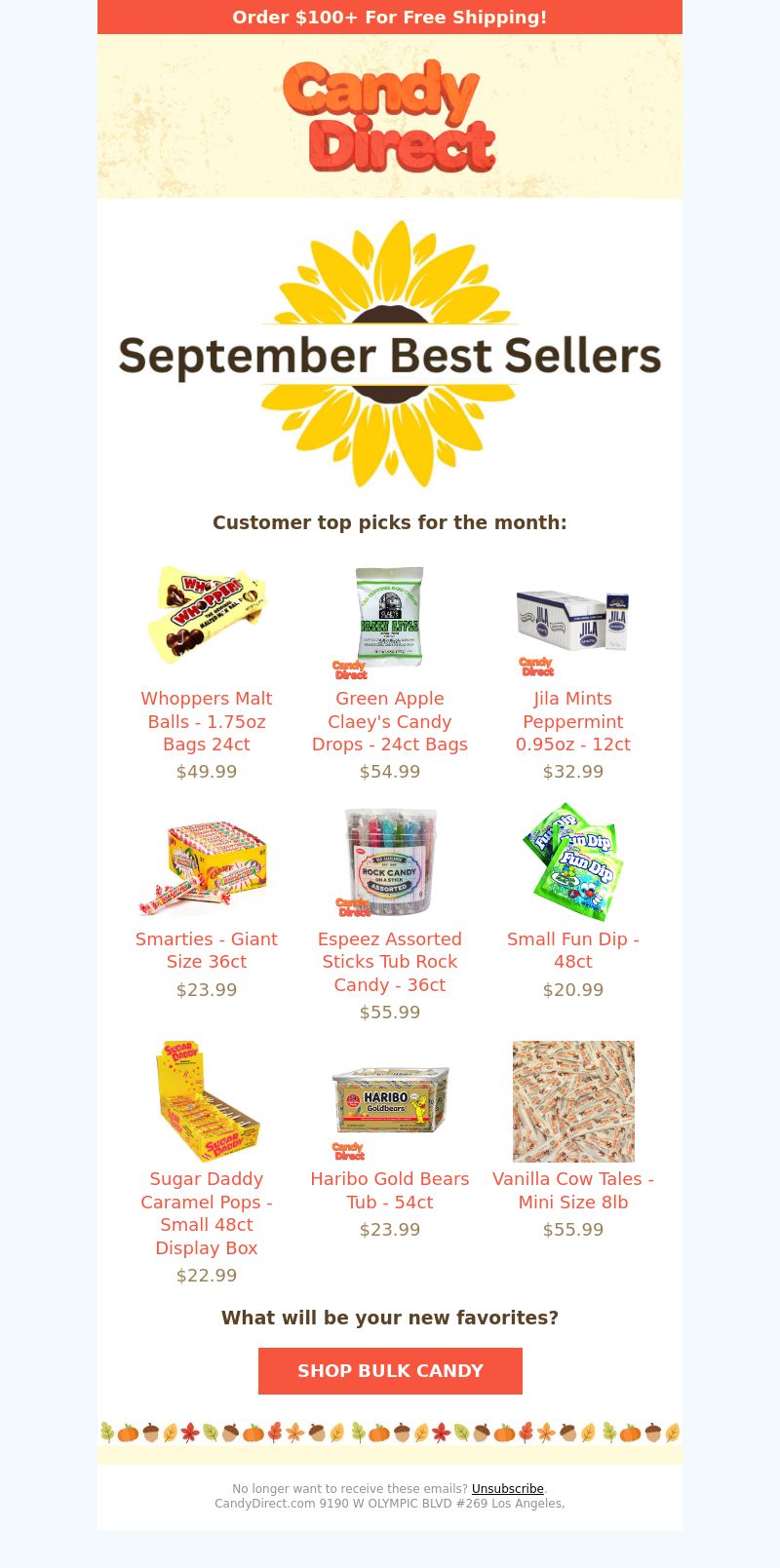Tap the Shop Bulk Candy button
The height and width of the screenshot is (1568, 780).
pos(390,1370)
